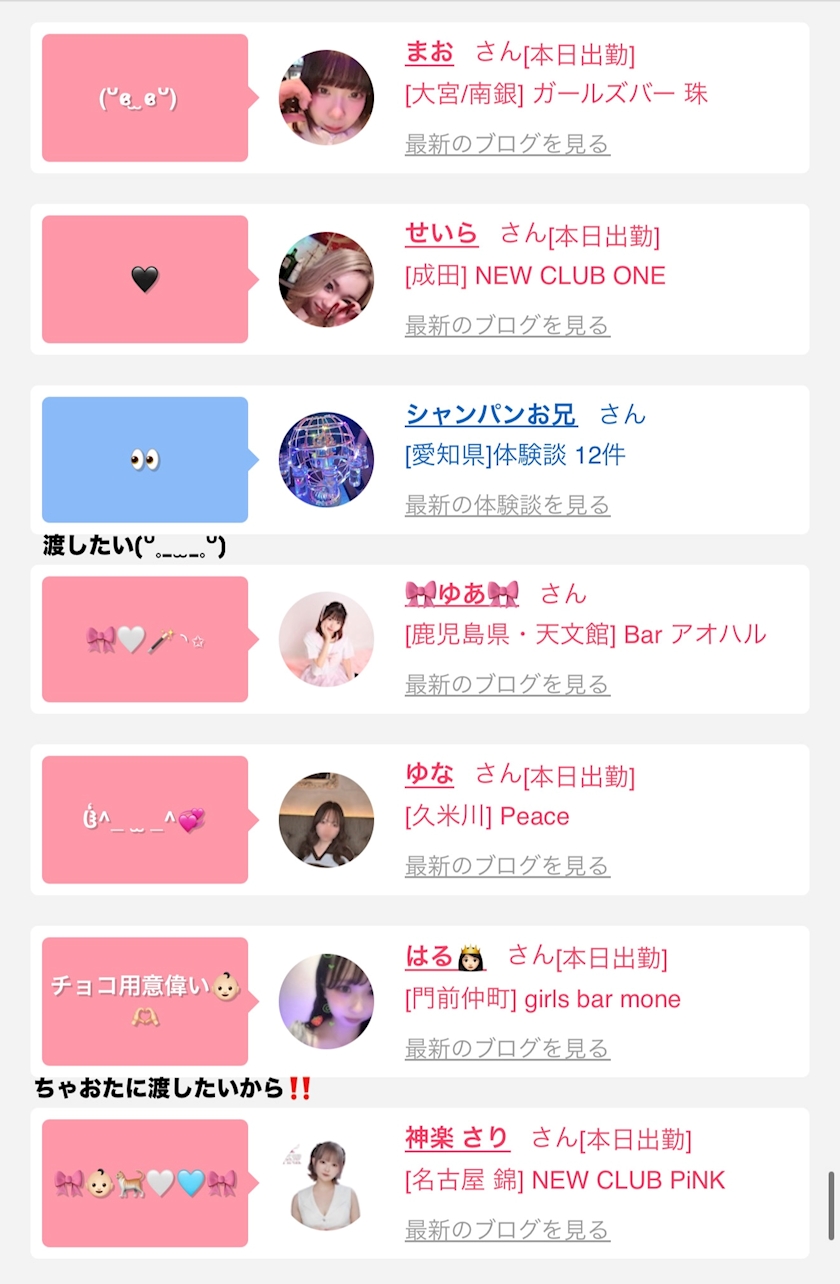View せいら's latest blog link
This screenshot has width=840, height=1284.
507,325
